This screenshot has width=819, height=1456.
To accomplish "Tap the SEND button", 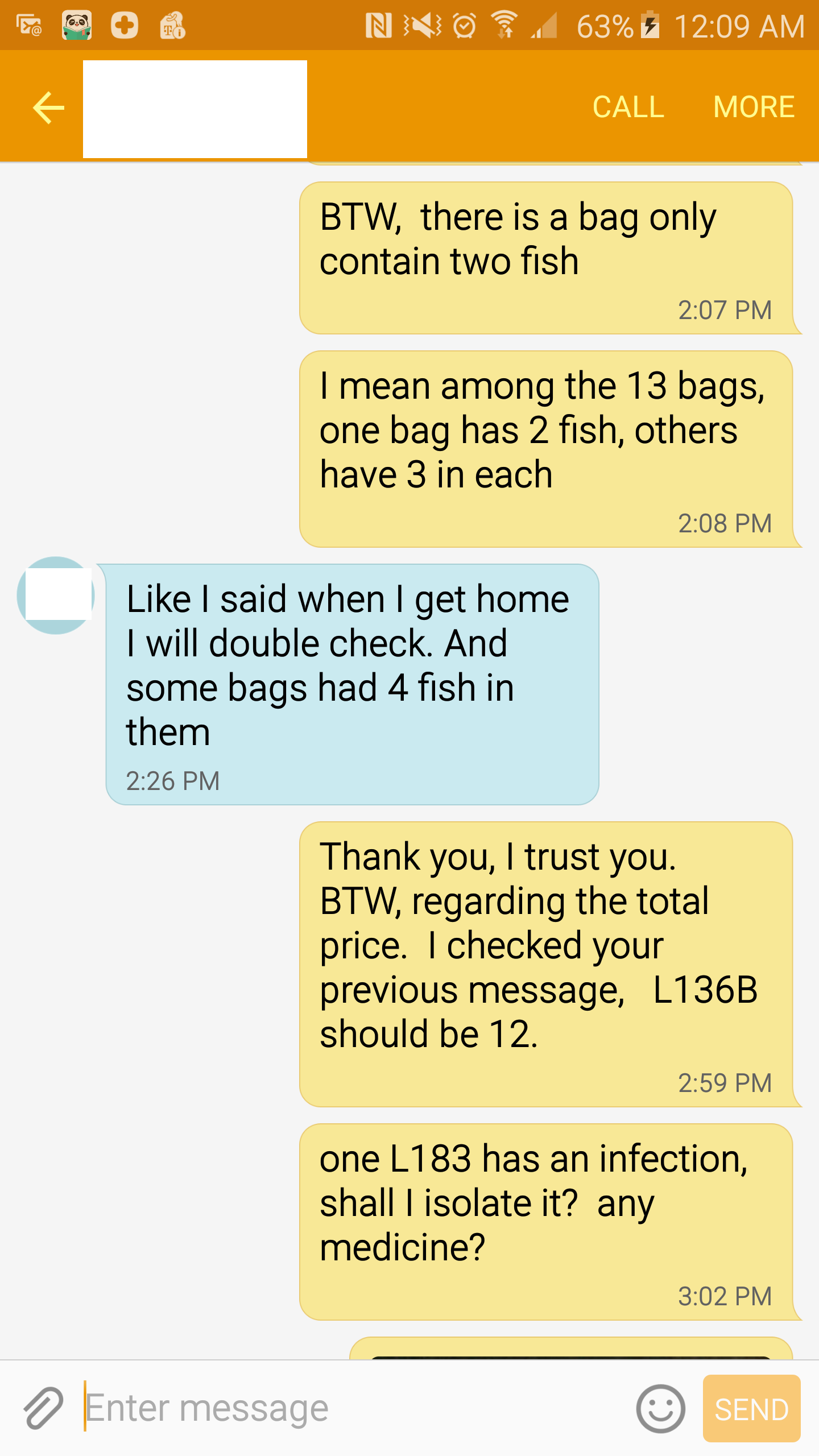I will pos(751,1408).
